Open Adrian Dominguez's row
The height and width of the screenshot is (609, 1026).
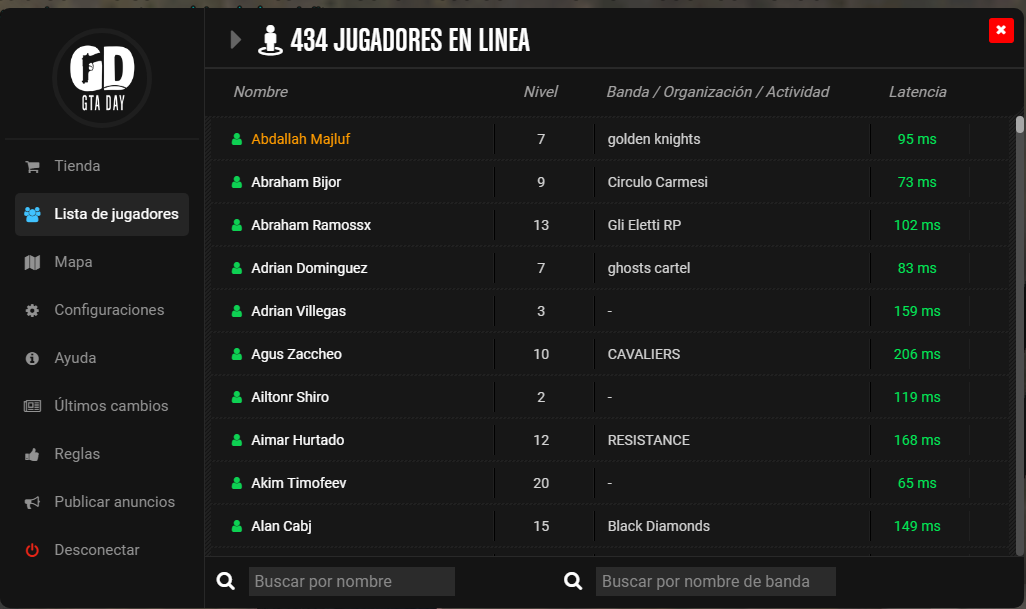coord(309,268)
